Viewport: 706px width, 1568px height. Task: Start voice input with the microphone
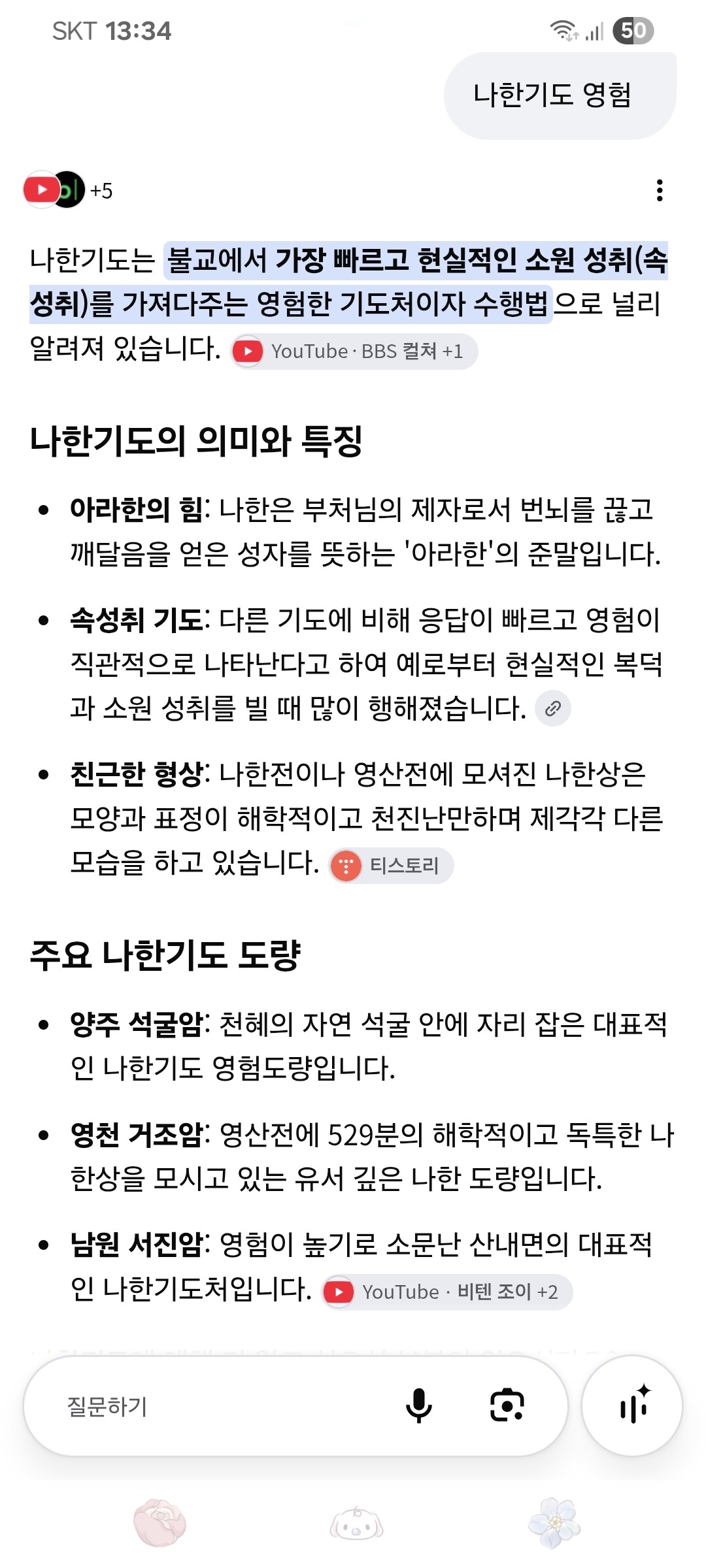(x=419, y=1406)
